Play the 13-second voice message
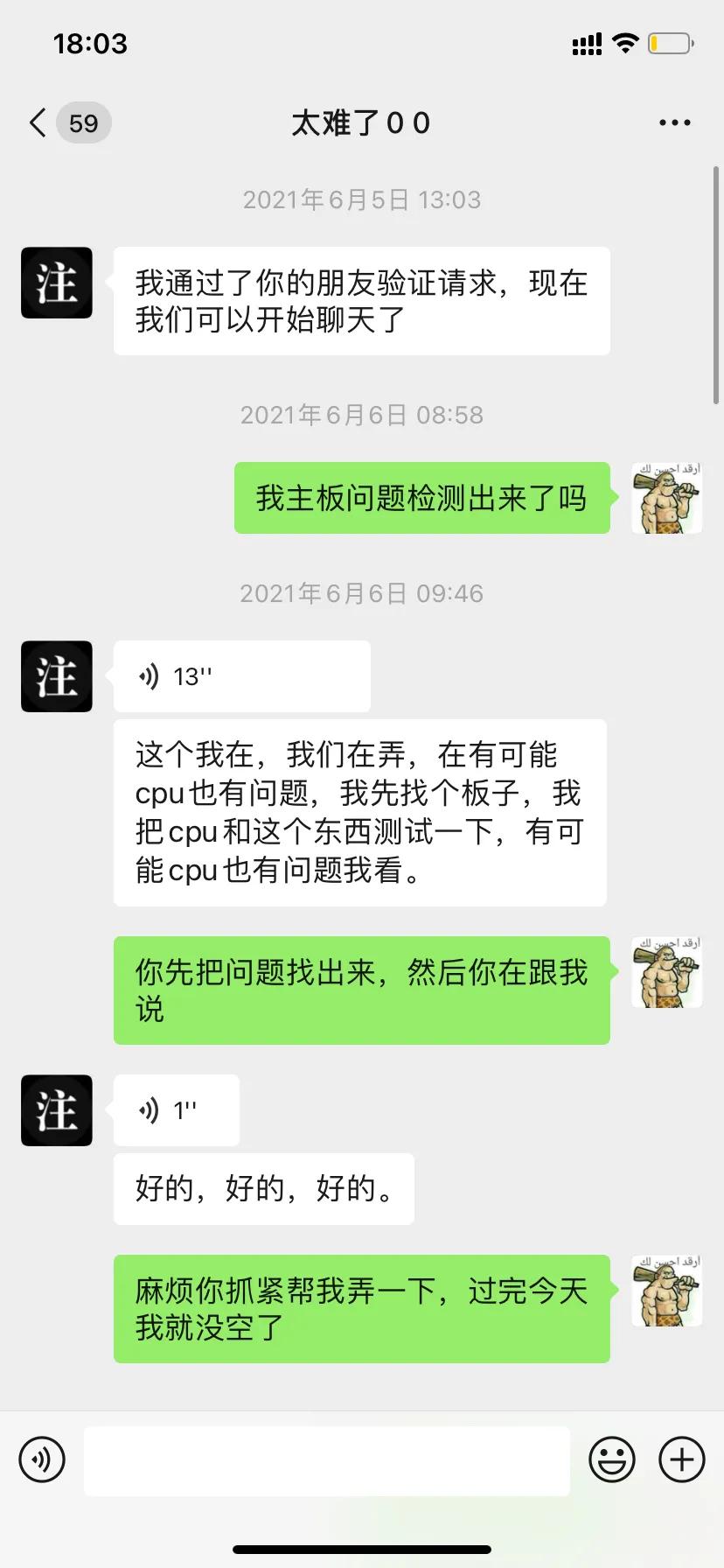Image resolution: width=724 pixels, height=1568 pixels. coord(241,675)
